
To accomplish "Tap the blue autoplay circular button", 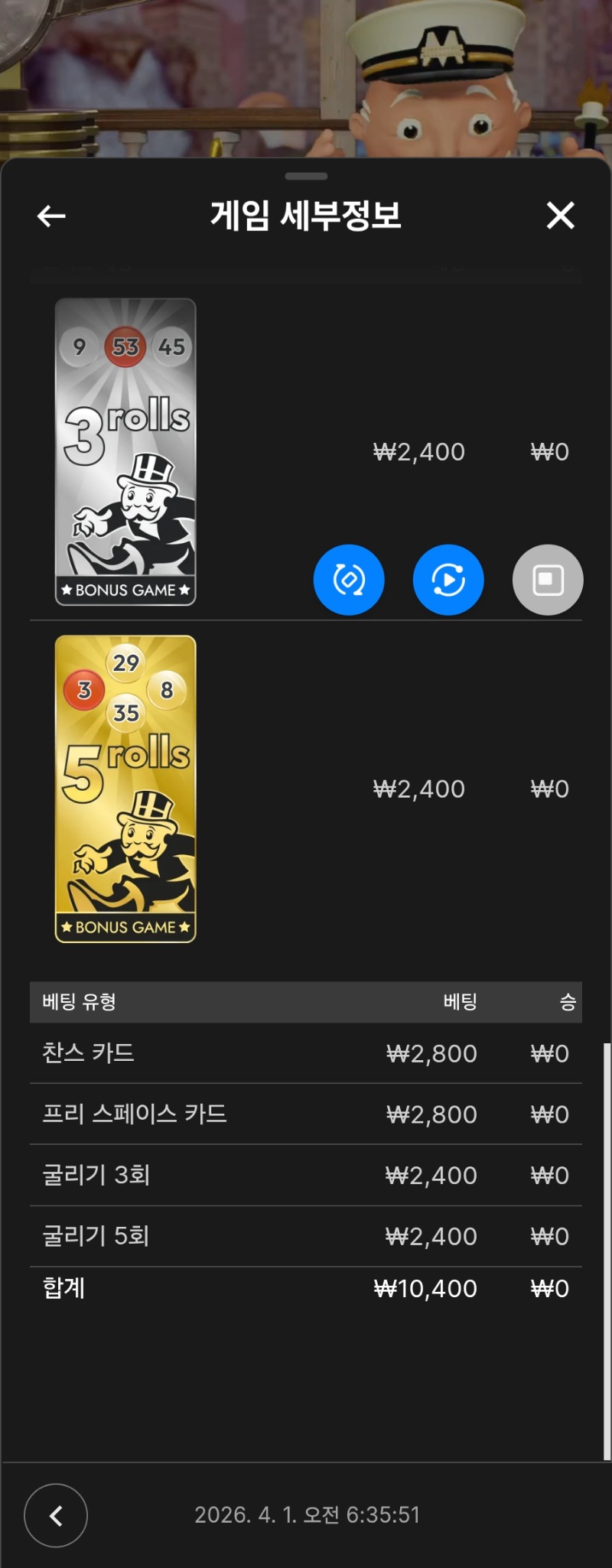I will click(x=448, y=580).
